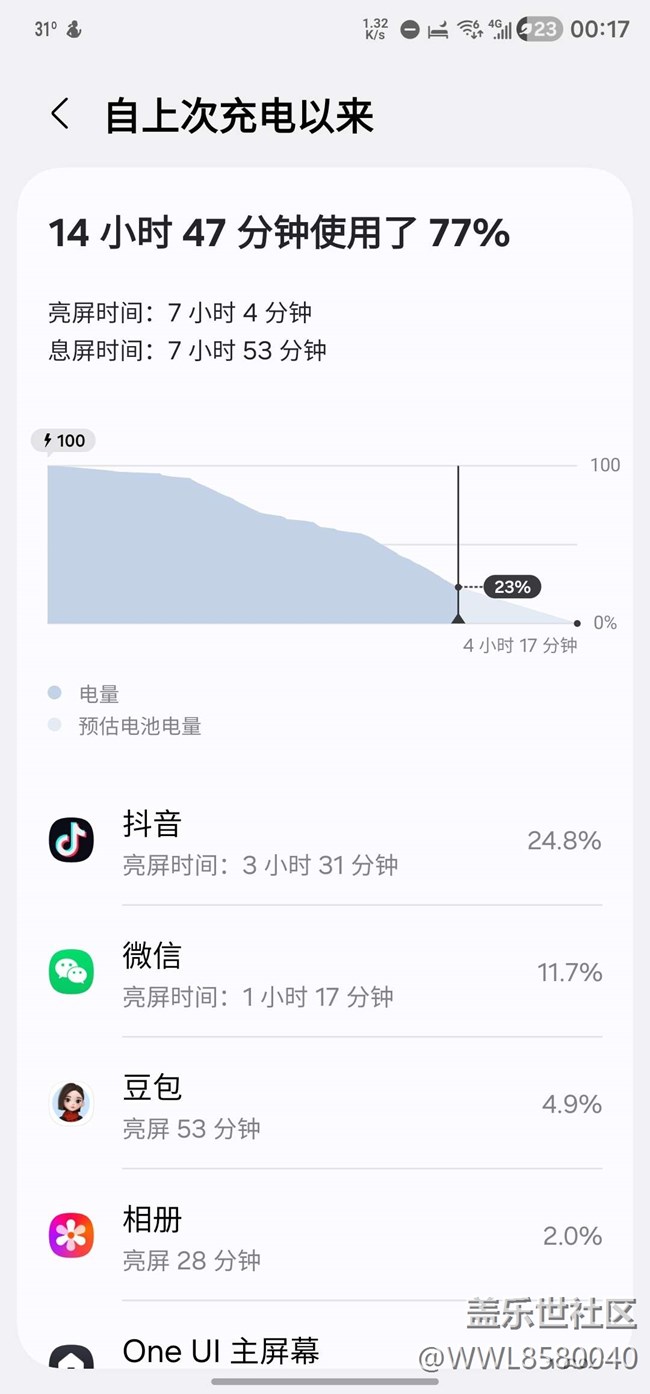Open 豆包 battery usage details
Image resolution: width=650 pixels, height=1394 pixels.
click(325, 1105)
